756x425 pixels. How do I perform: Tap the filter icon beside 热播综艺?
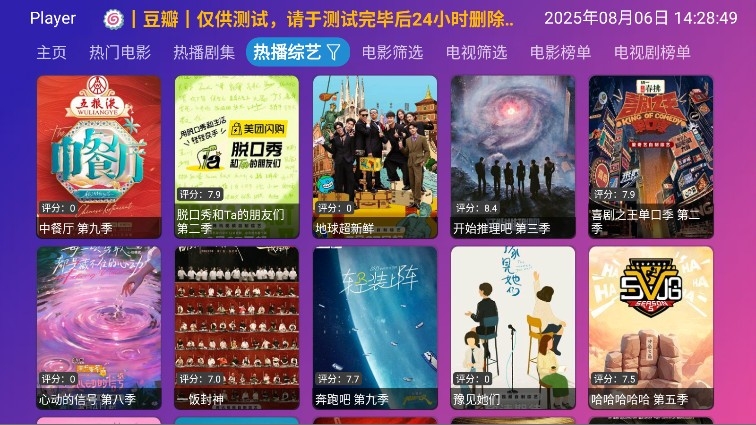pyautogui.click(x=334, y=52)
